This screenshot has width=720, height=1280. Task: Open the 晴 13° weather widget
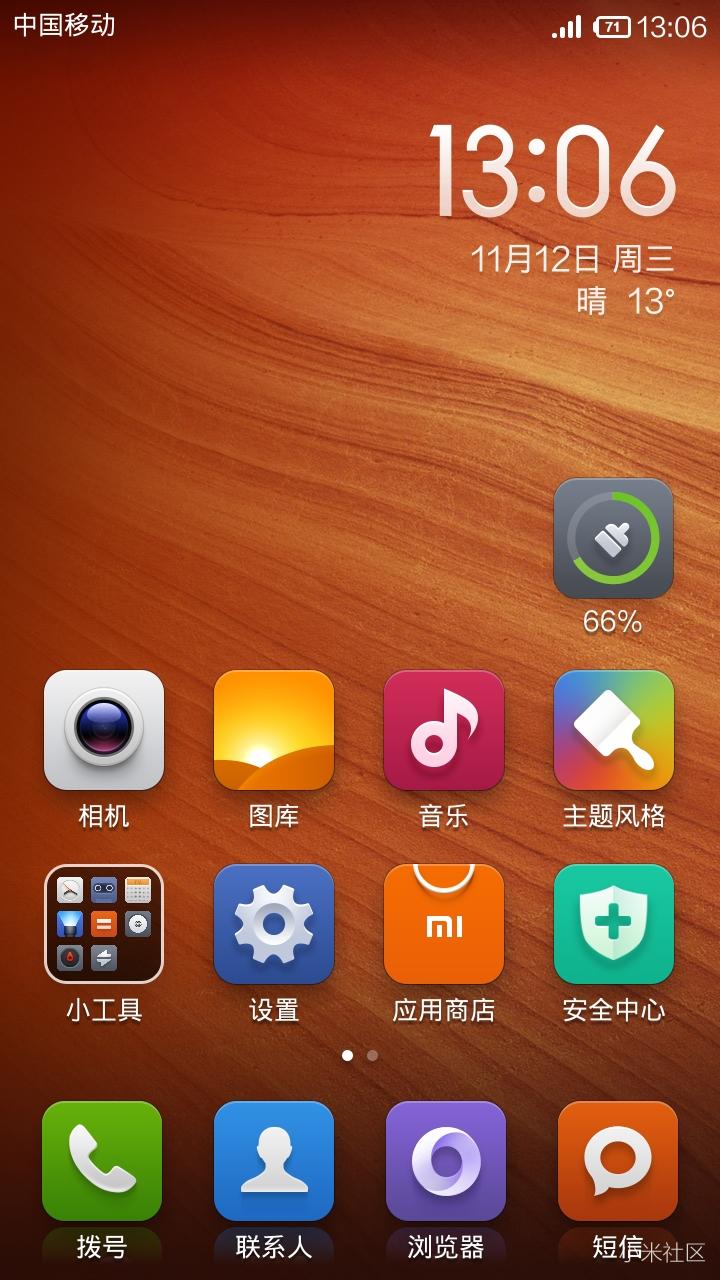pos(625,300)
